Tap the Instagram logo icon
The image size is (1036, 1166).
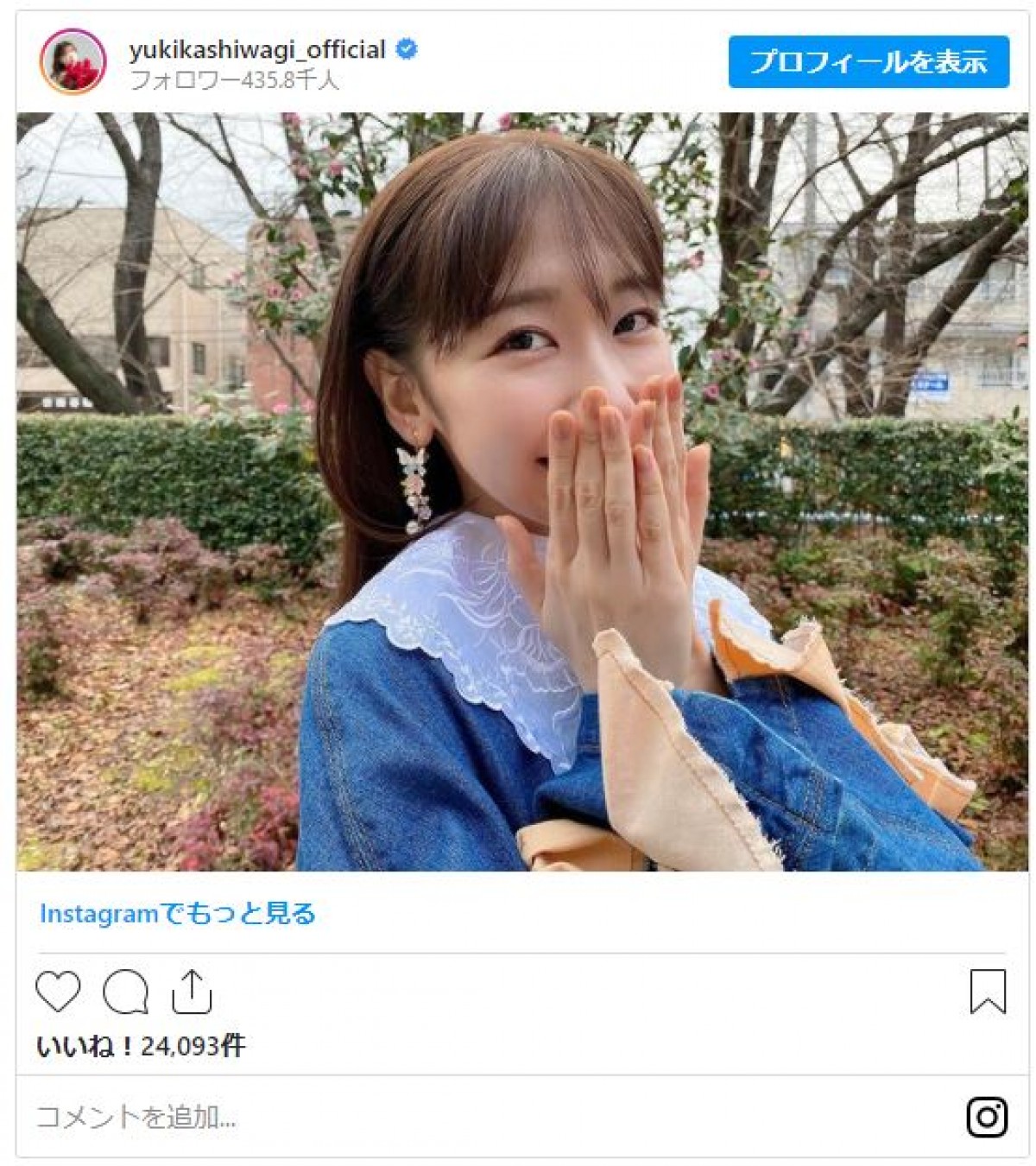point(988,1118)
